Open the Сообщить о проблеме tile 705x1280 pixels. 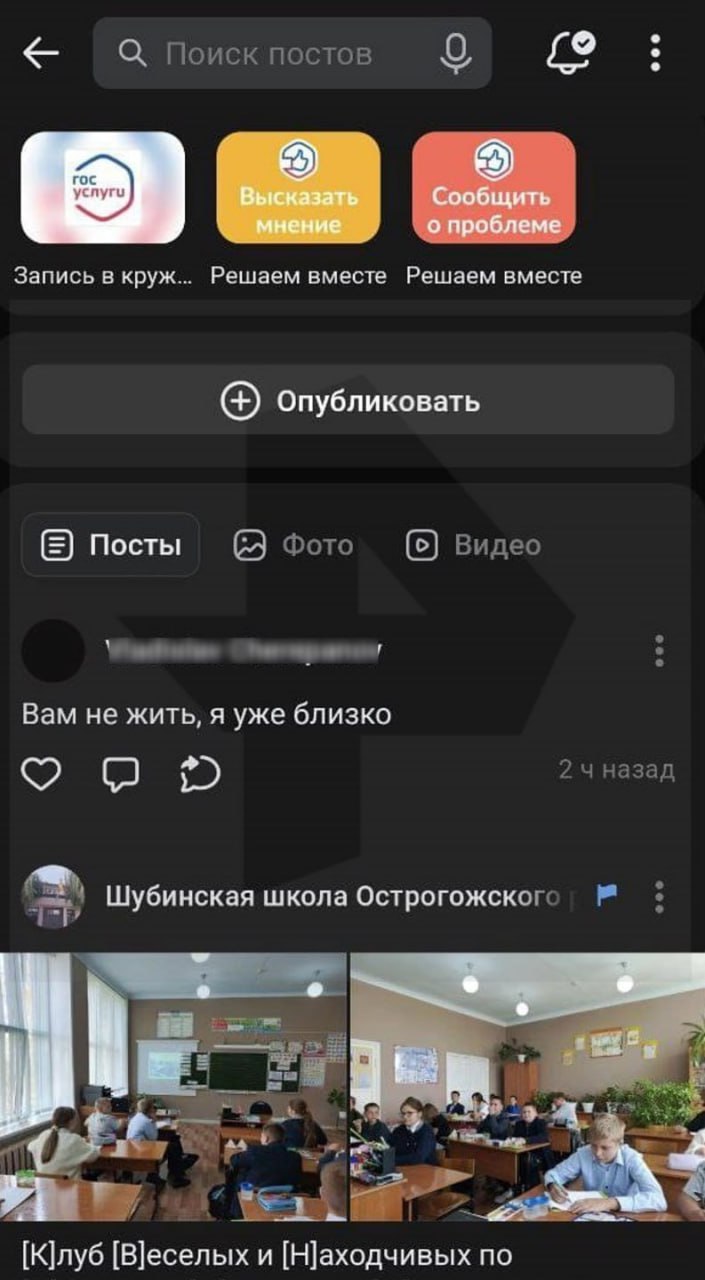494,188
